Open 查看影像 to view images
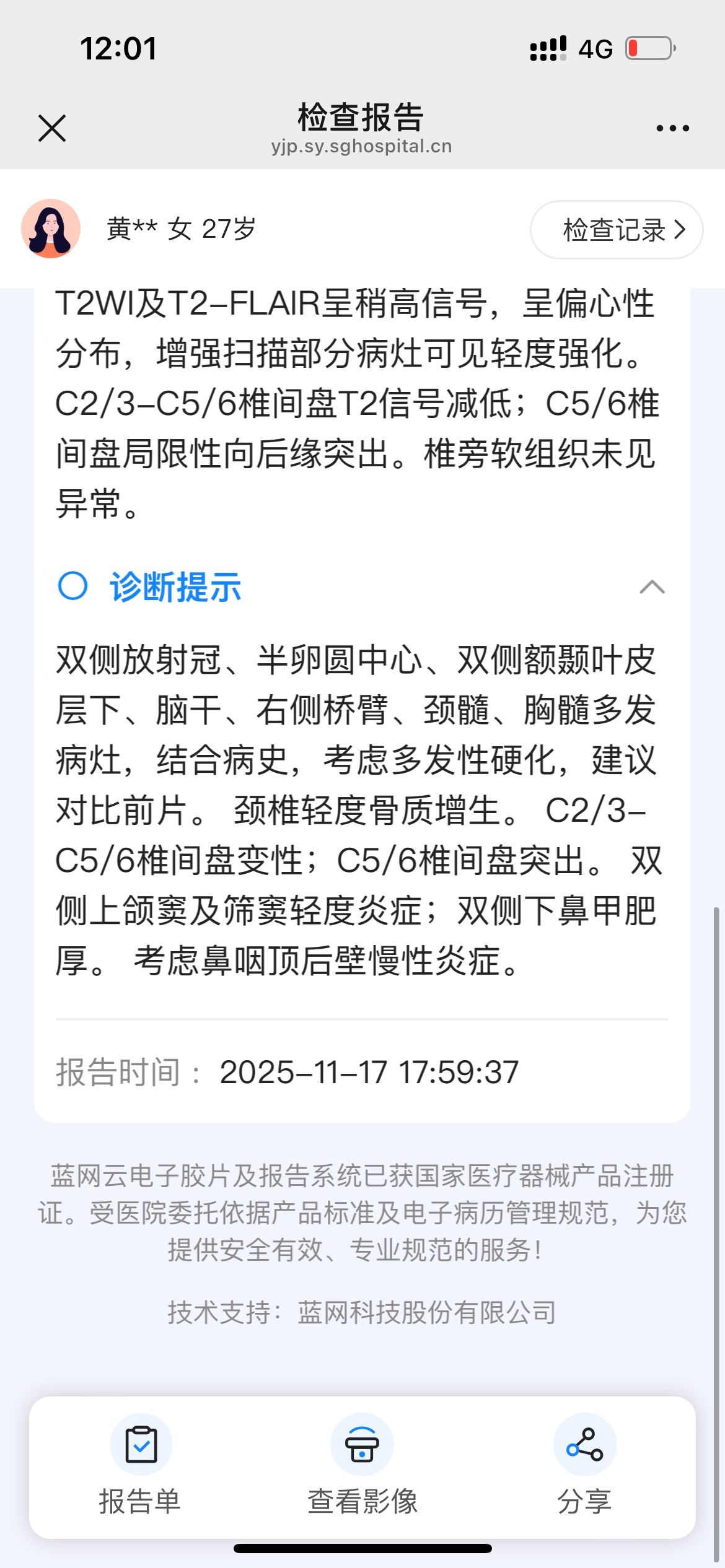The width and height of the screenshot is (725, 1568). [362, 1464]
